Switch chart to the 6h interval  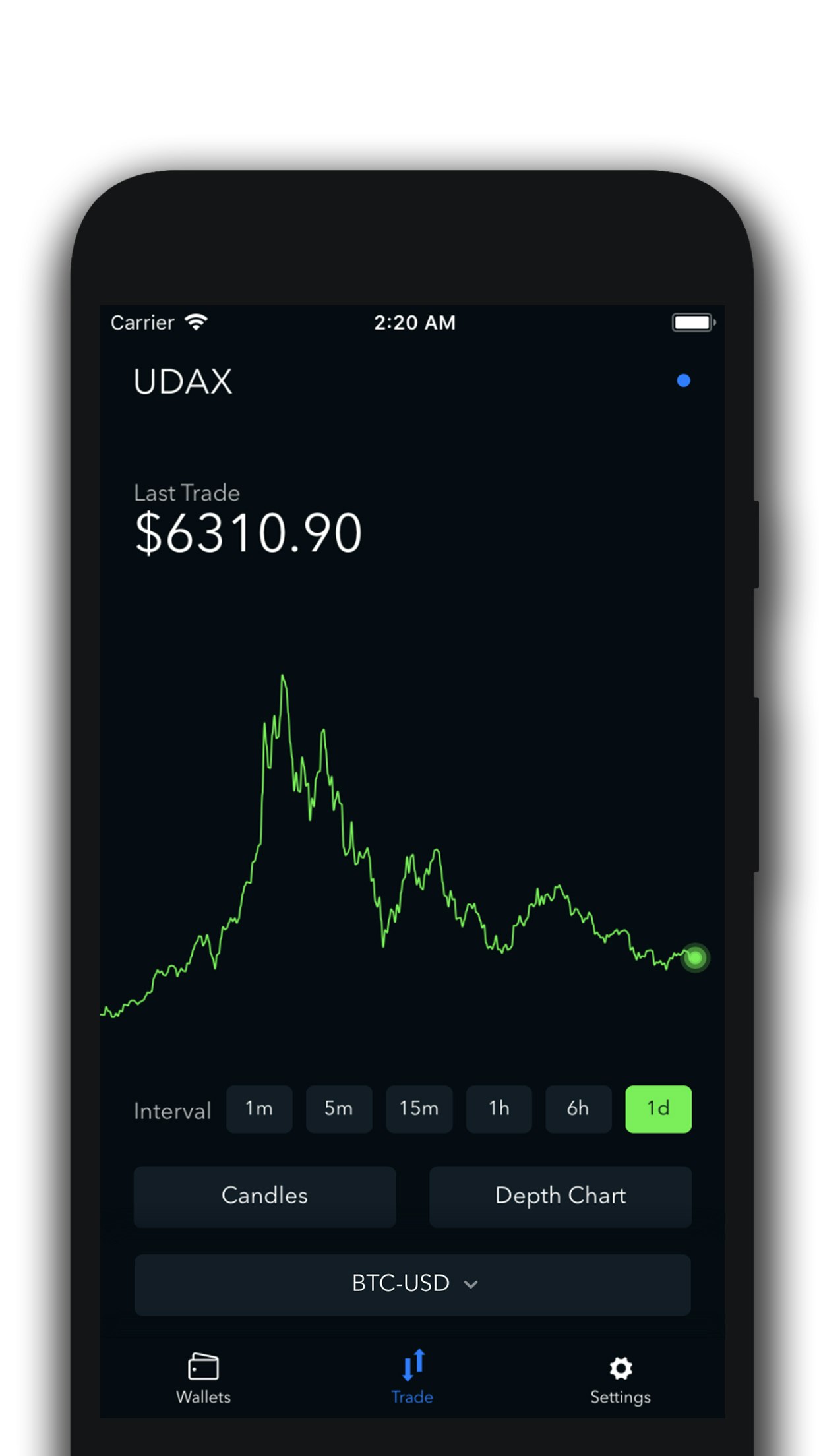pos(578,1109)
